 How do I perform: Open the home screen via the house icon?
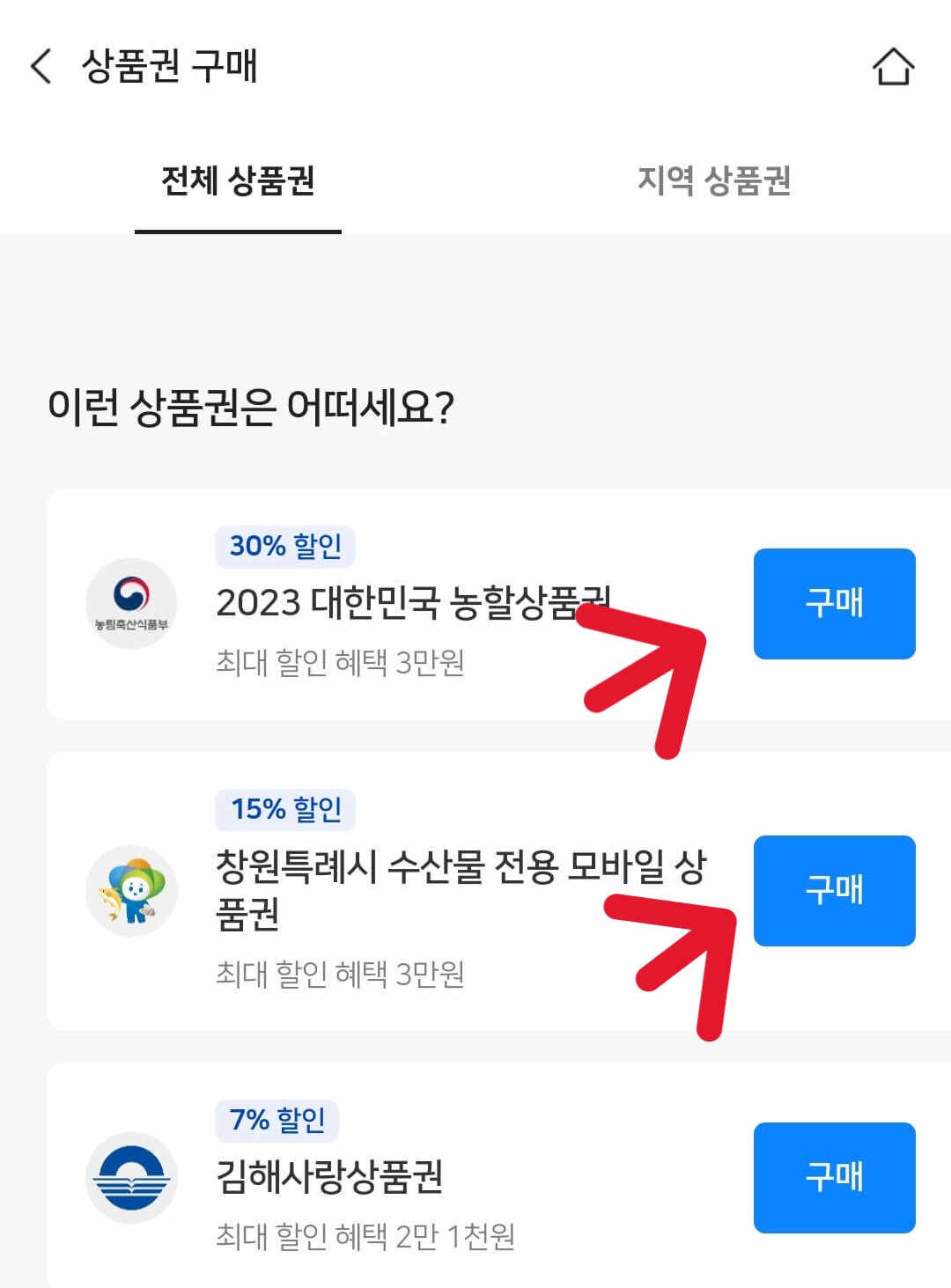895,67
